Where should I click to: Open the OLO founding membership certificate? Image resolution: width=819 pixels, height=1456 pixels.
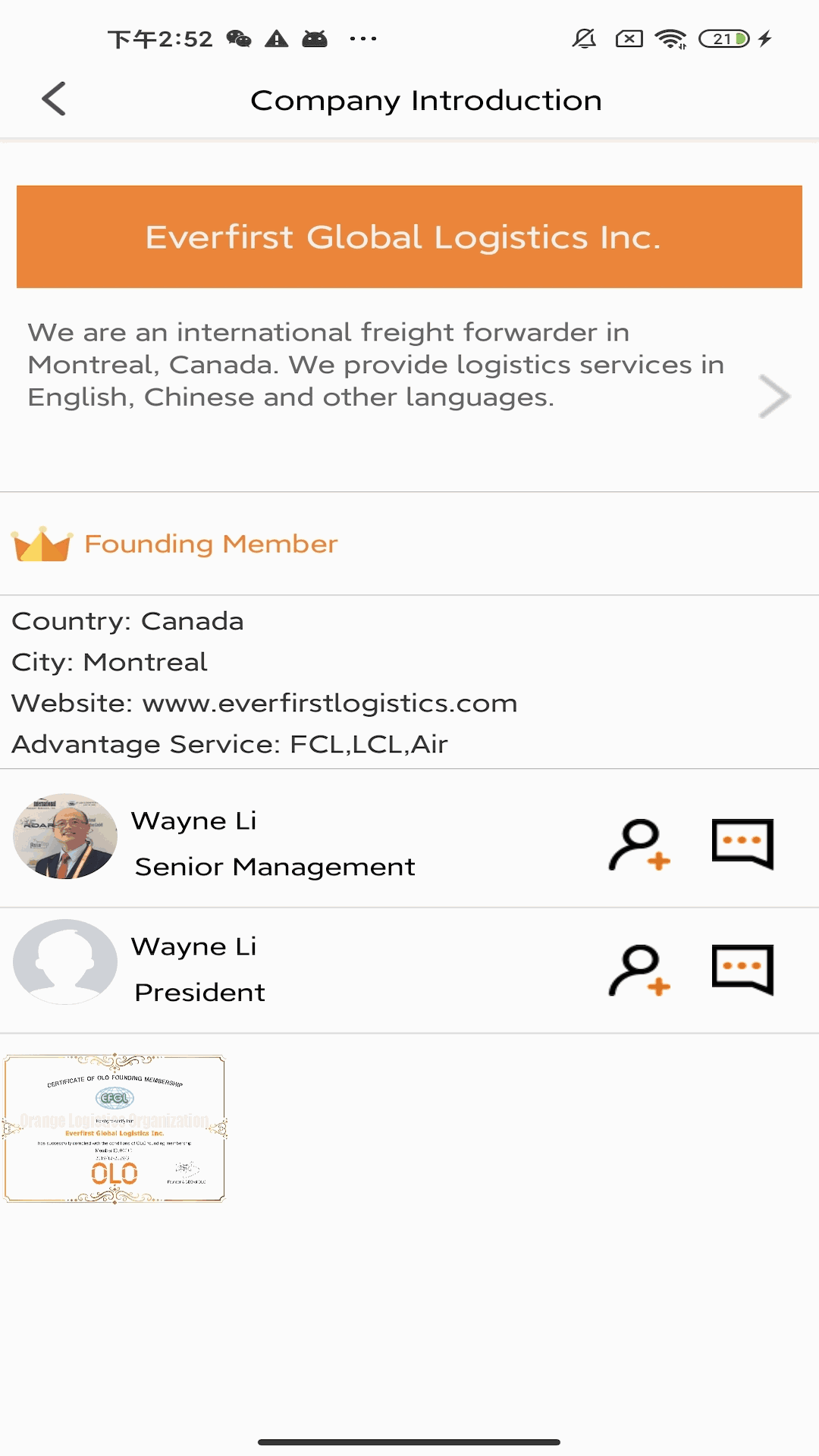pyautogui.click(x=115, y=1128)
